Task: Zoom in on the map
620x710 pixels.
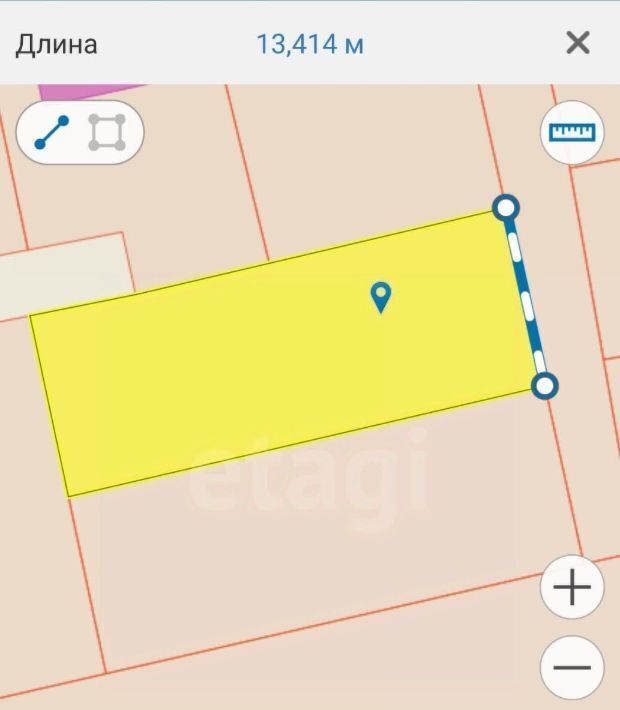Action: 572,588
